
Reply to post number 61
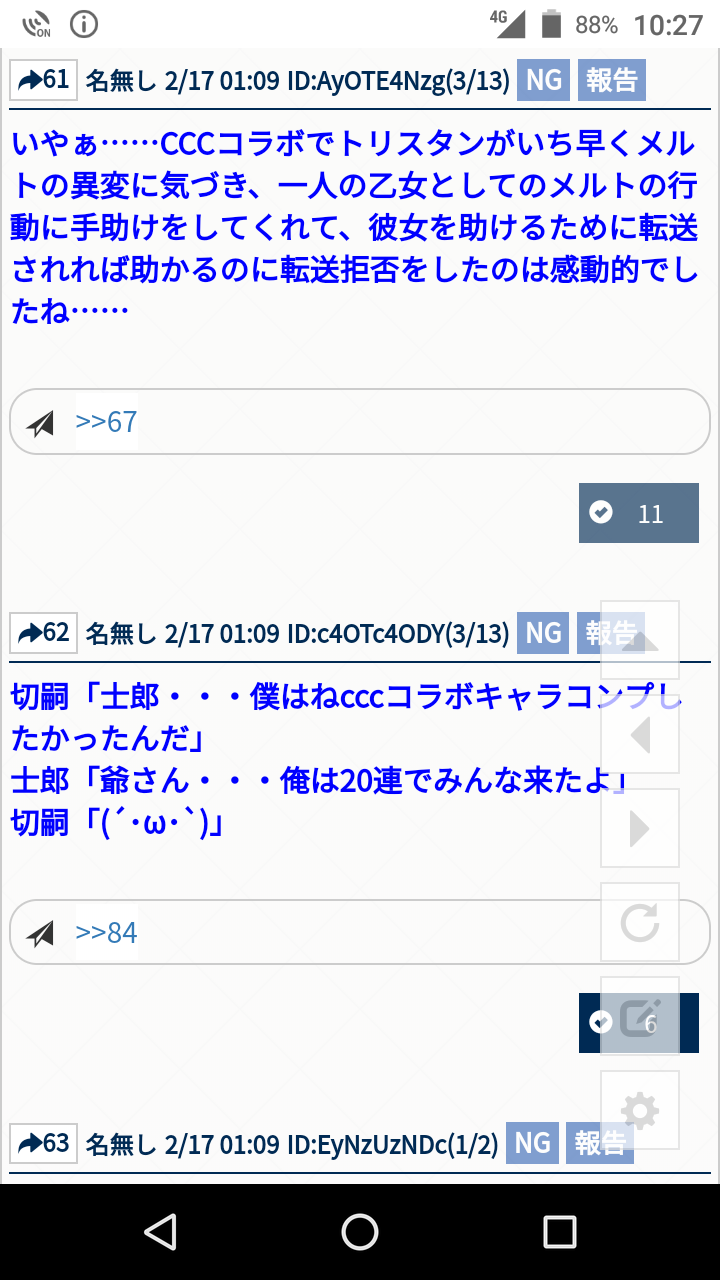pyautogui.click(x=44, y=80)
